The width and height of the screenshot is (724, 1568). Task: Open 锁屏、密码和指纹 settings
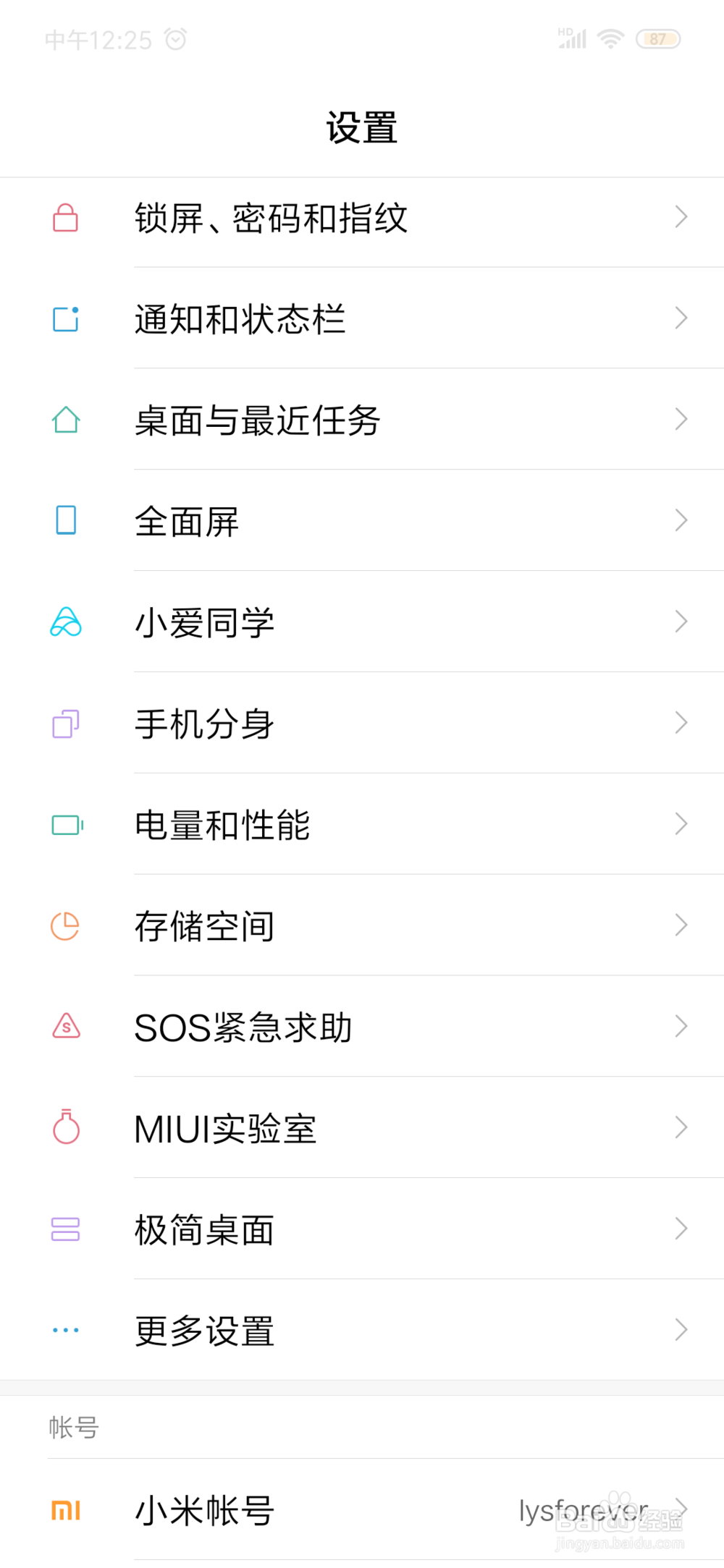coord(362,218)
